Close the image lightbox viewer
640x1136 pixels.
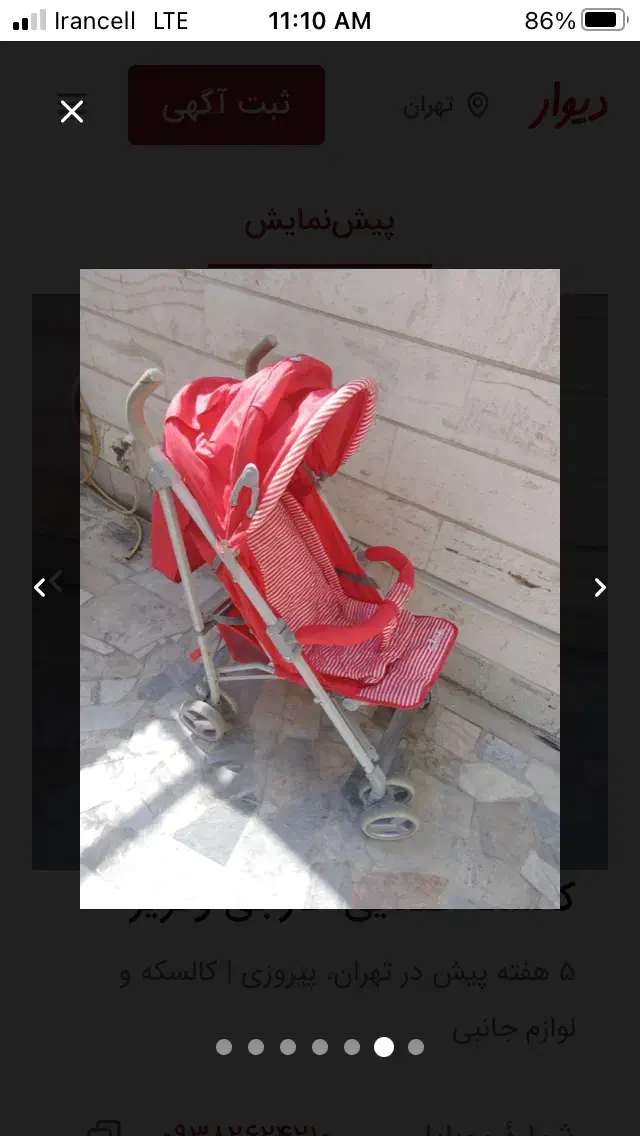pos(72,112)
